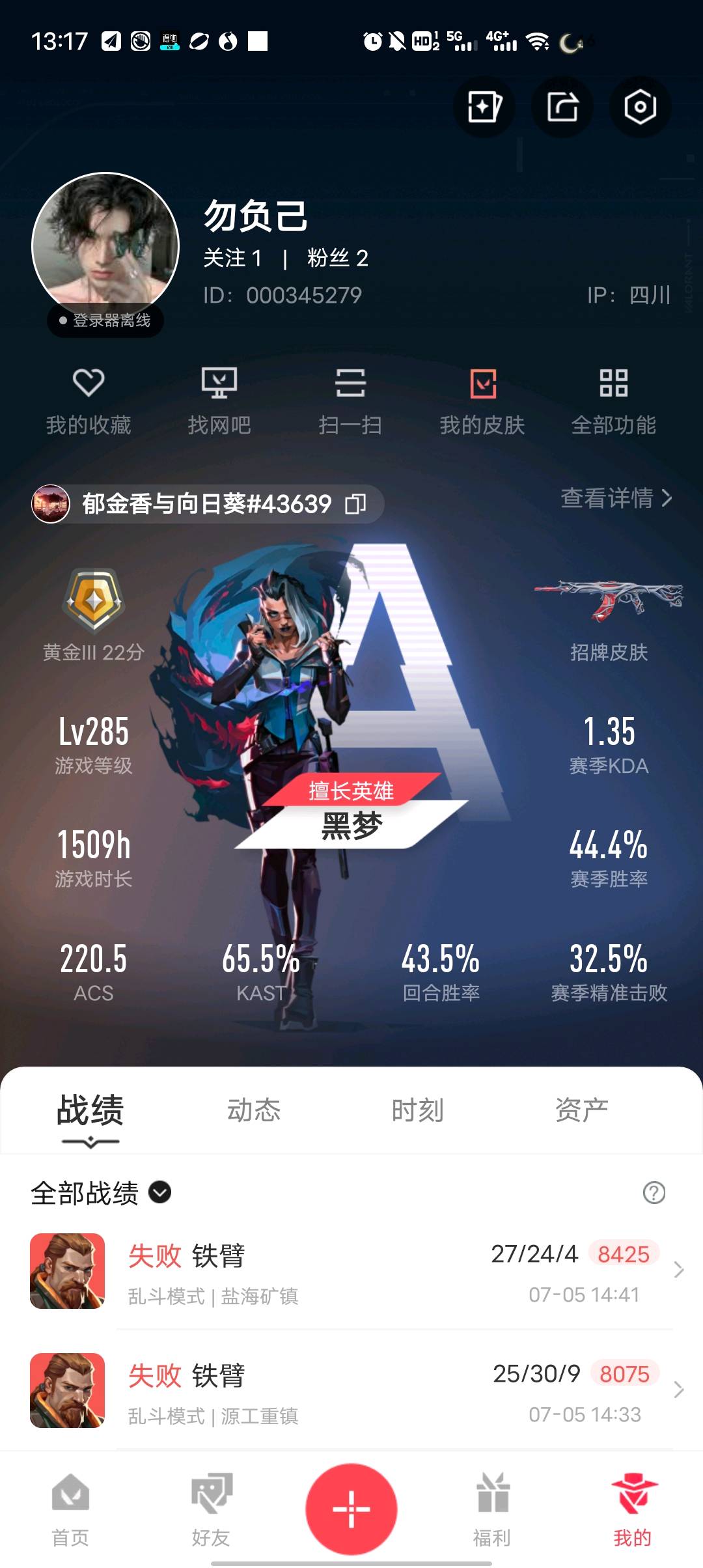The width and height of the screenshot is (703, 1568).
Task: Expand the 全部战绩 filter dropdown
Action: pos(159,1192)
